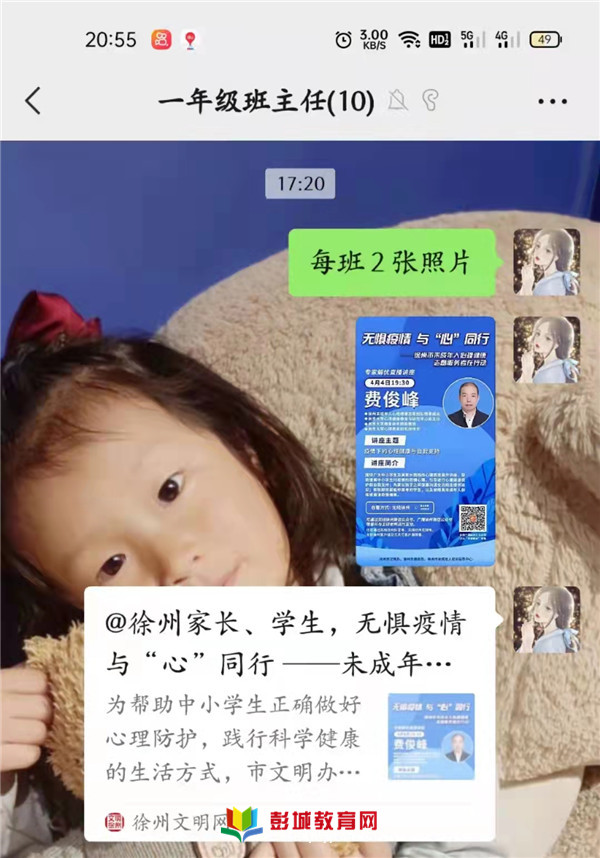Open the blue 无惧疫情 poster image message
This screenshot has height=858, width=600.
tap(425, 442)
